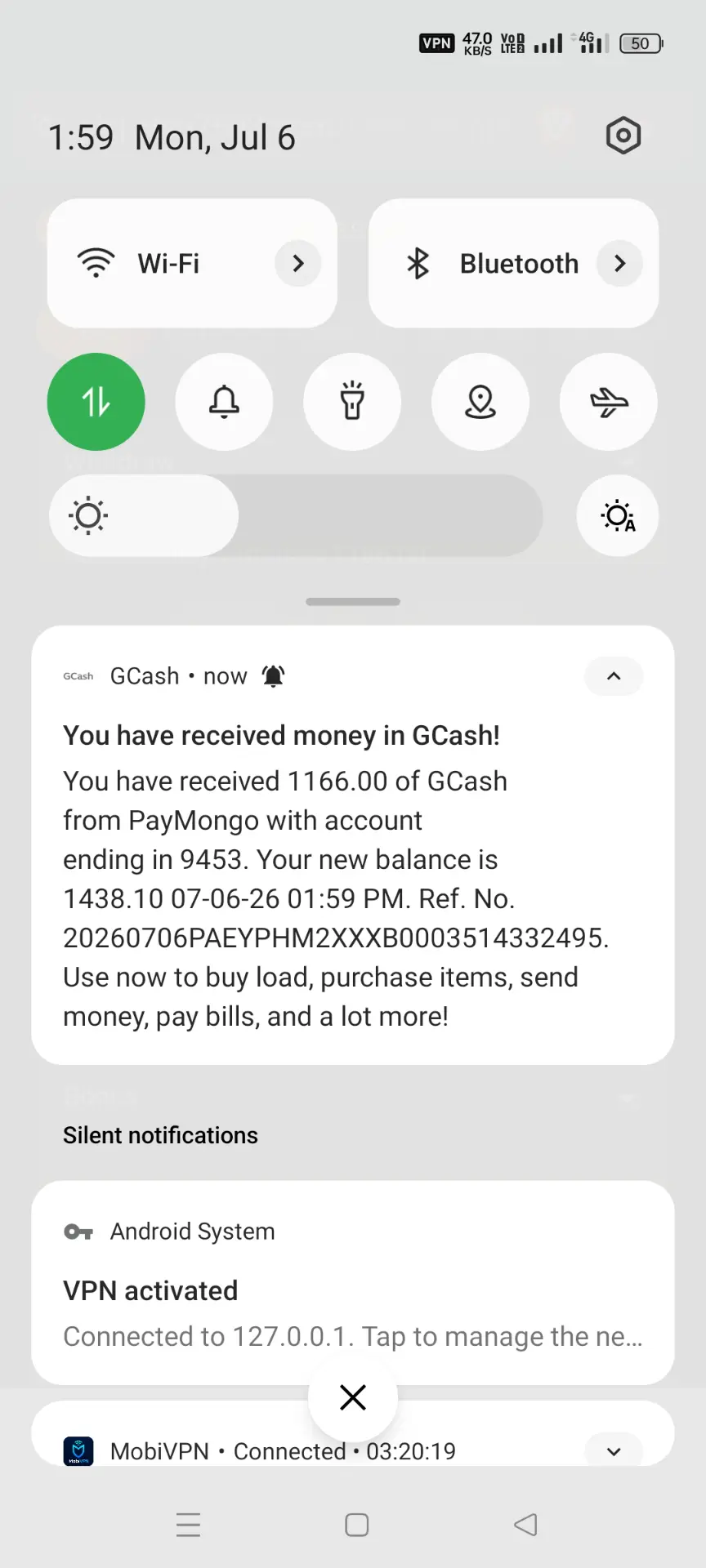The width and height of the screenshot is (706, 1568).
Task: Turn off mobile data
Action: tap(96, 402)
